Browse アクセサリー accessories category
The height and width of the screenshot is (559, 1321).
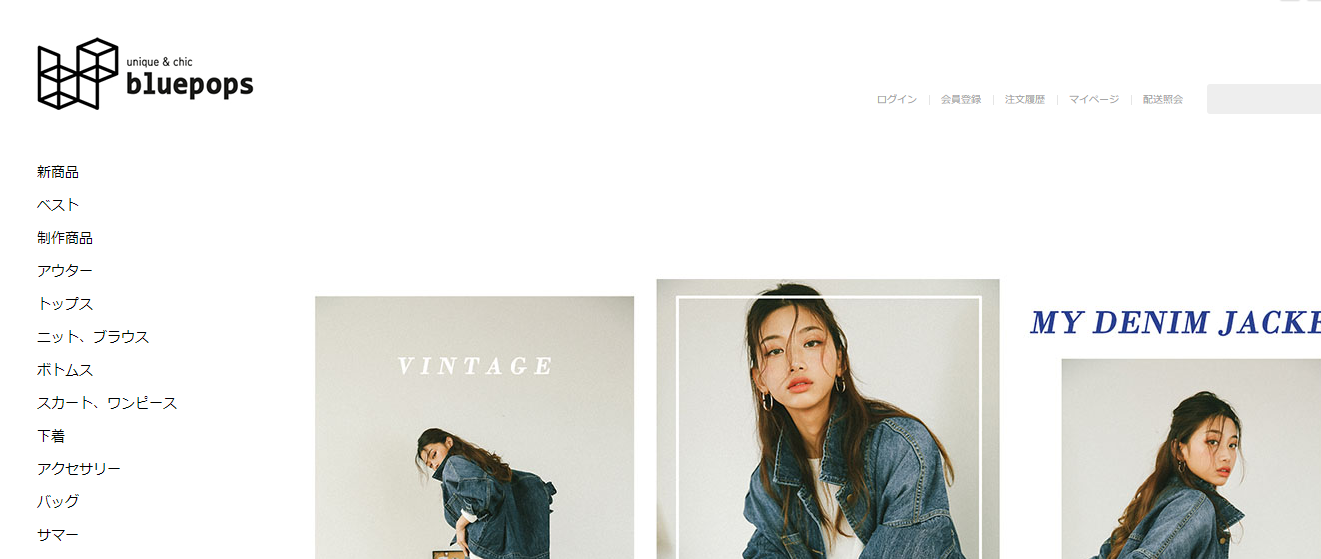pyautogui.click(x=79, y=469)
